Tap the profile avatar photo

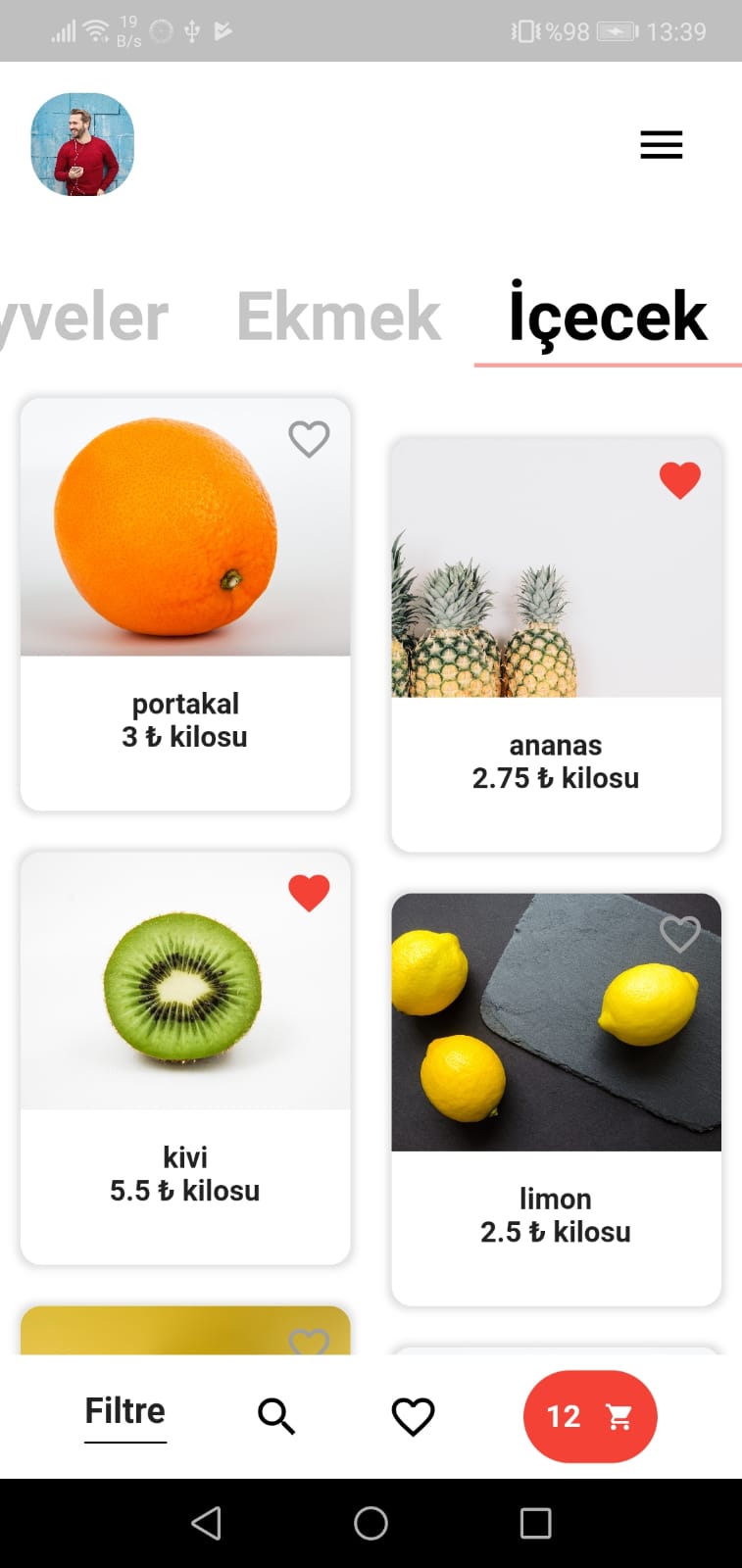(x=81, y=144)
